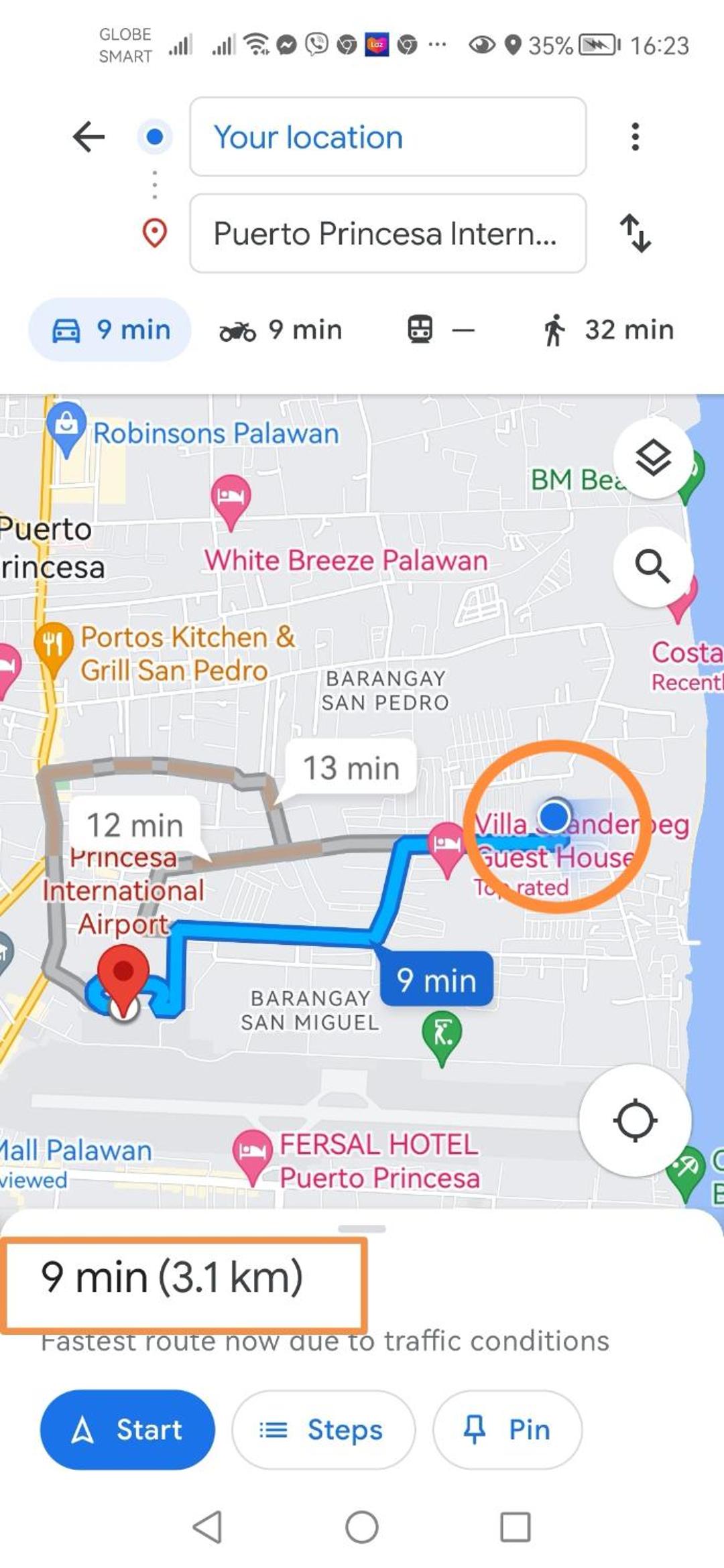
Task: View route Steps list
Action: point(323,1429)
